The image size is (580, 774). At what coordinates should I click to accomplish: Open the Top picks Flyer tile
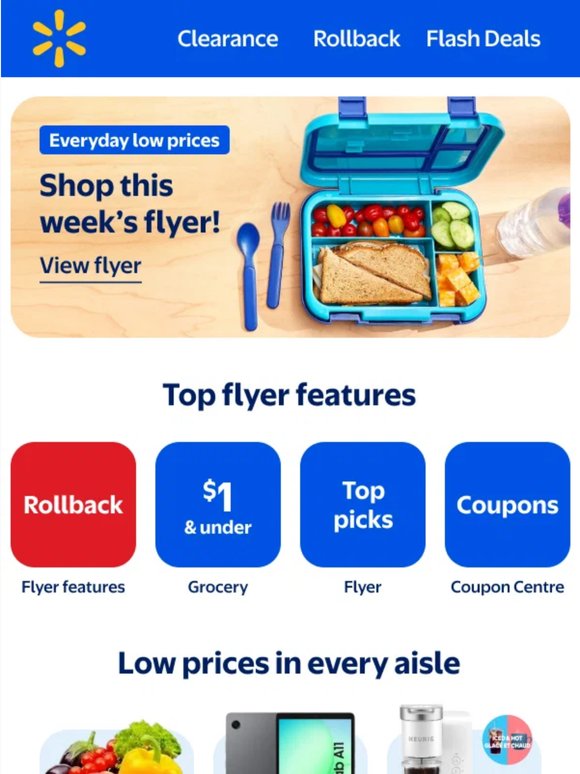click(x=363, y=504)
